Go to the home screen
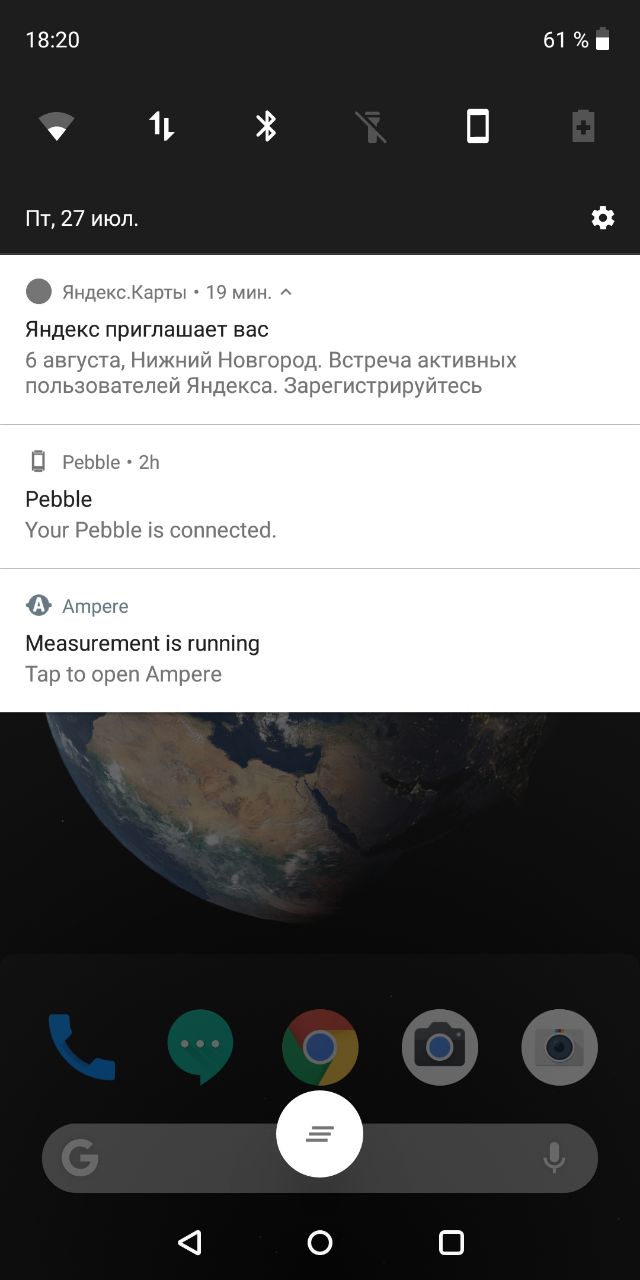The height and width of the screenshot is (1280, 640). (320, 1242)
